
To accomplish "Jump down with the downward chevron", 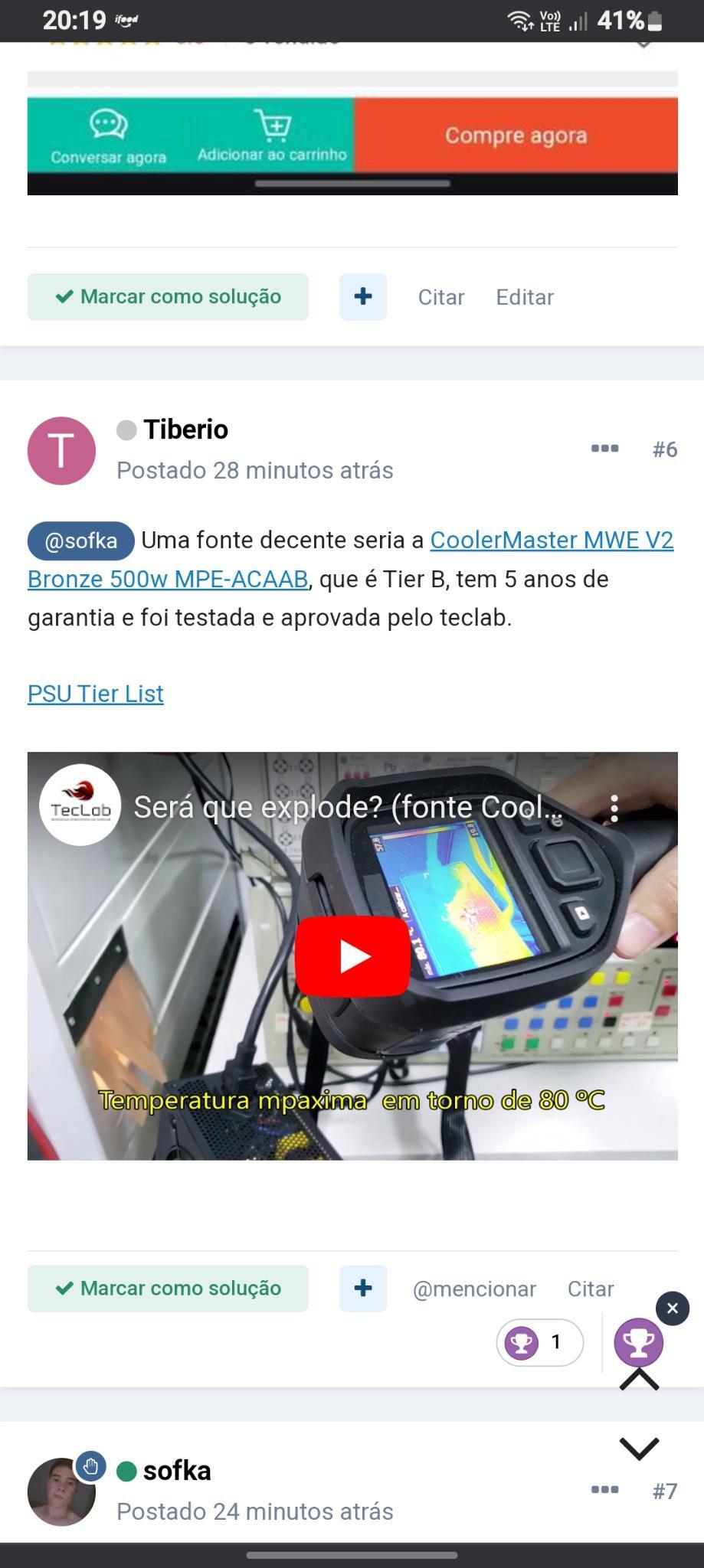I will click(639, 1448).
